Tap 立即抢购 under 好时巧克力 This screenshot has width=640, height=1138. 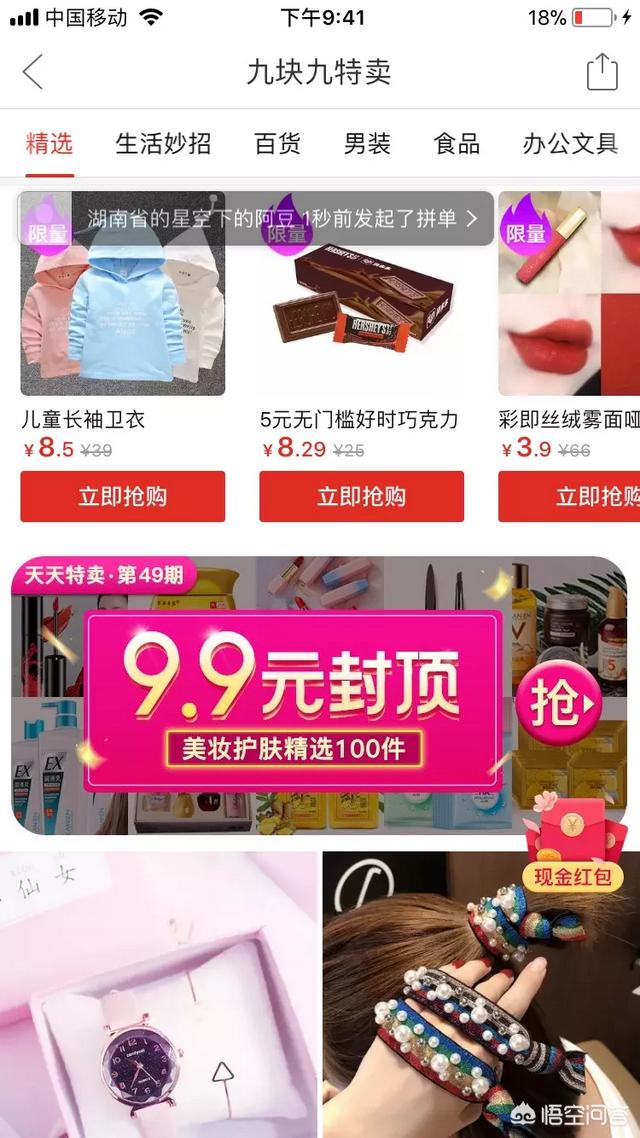tap(361, 496)
